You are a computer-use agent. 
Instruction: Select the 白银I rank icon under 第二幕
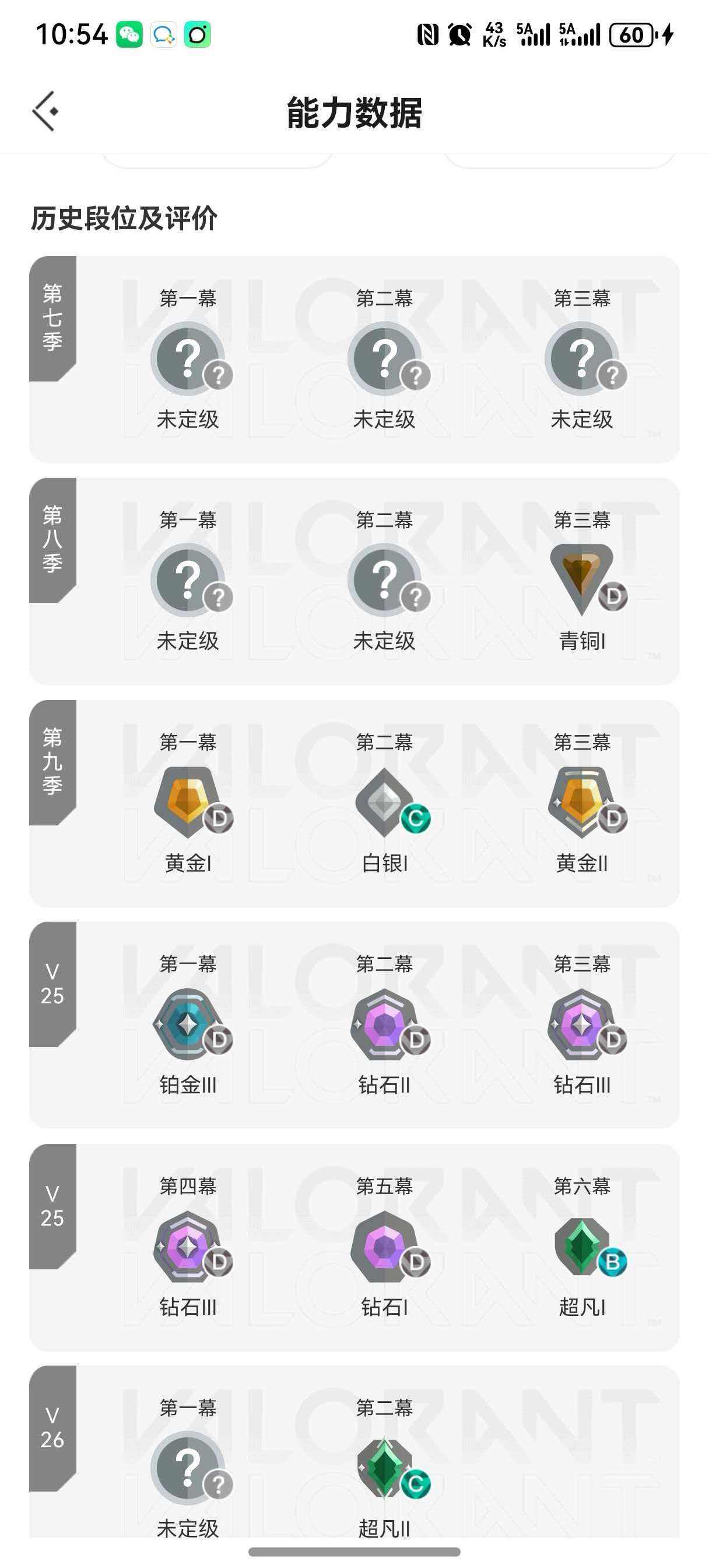[384, 803]
